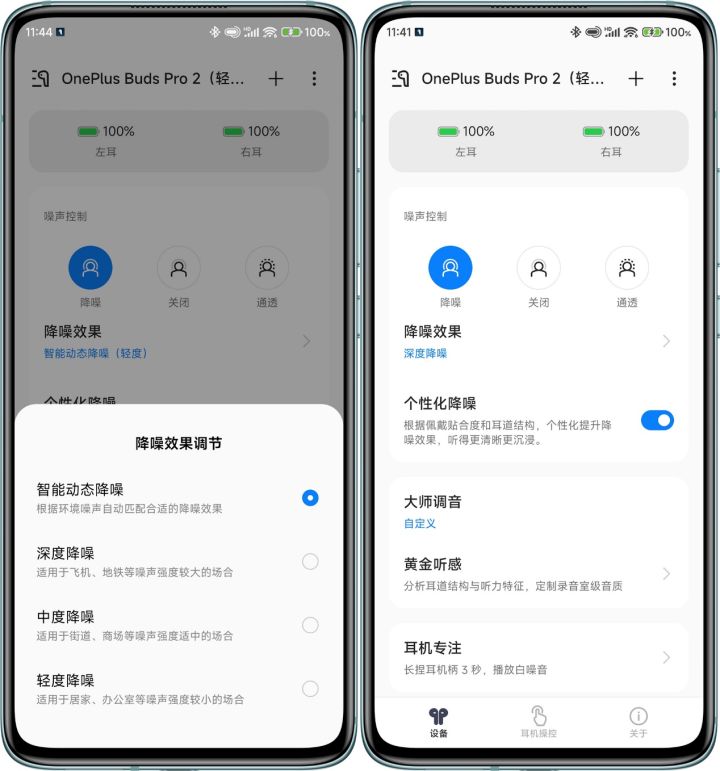Click the + icon to add a new device
720x771 pixels.
coord(635,78)
